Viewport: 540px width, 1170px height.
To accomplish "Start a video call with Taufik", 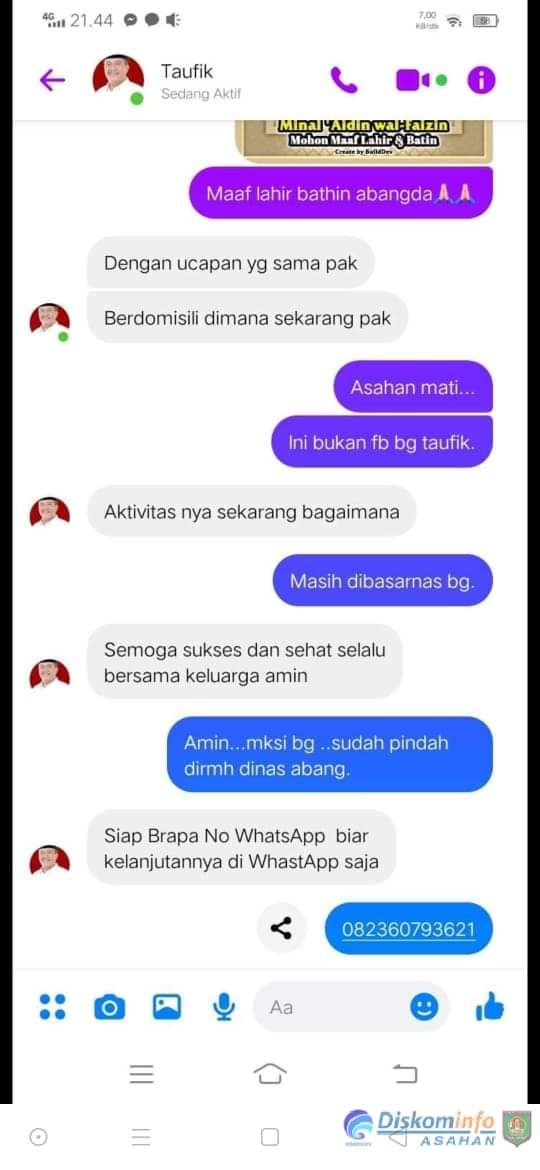I will [421, 81].
